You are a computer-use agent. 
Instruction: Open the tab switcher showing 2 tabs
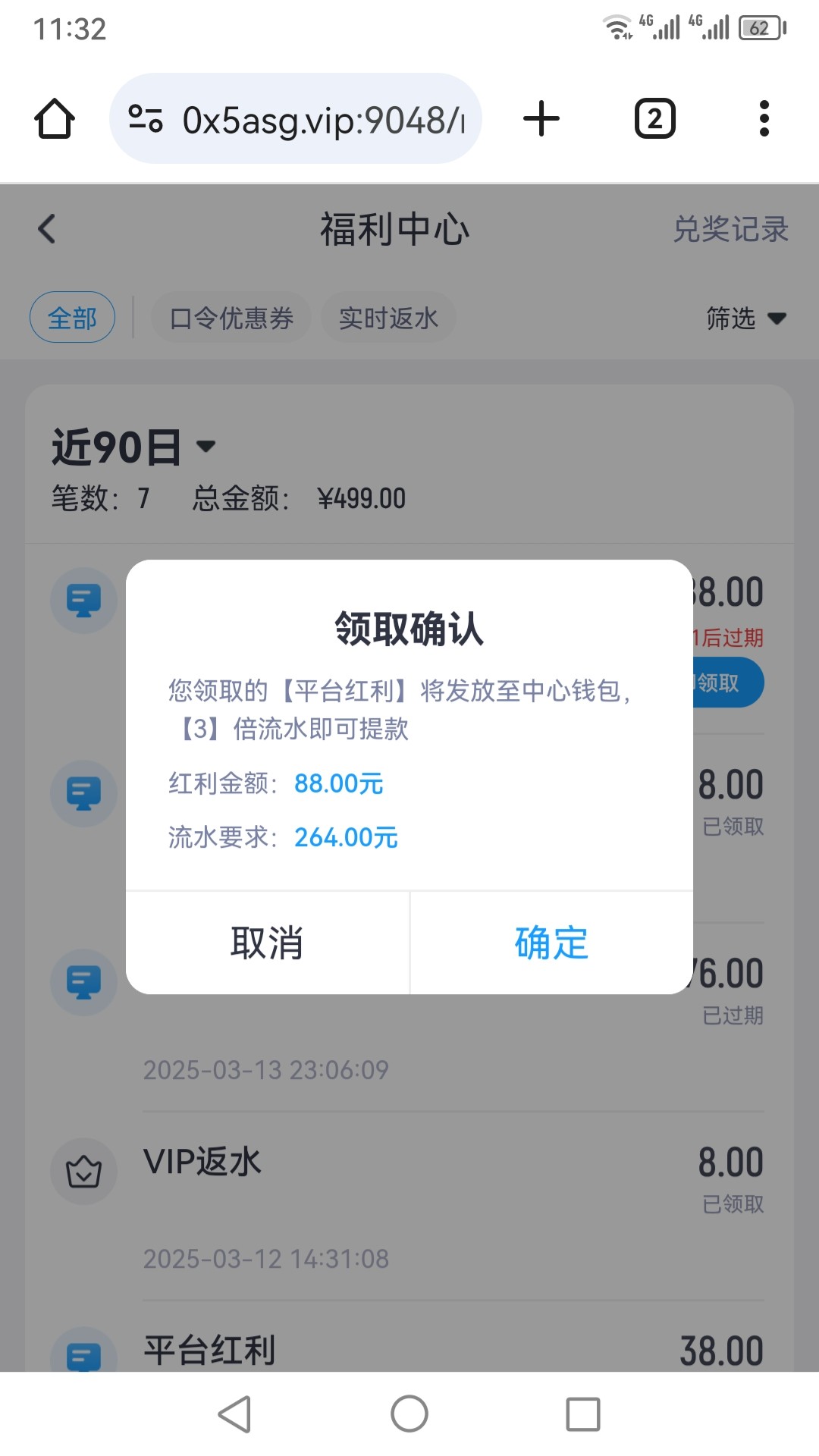tap(655, 119)
